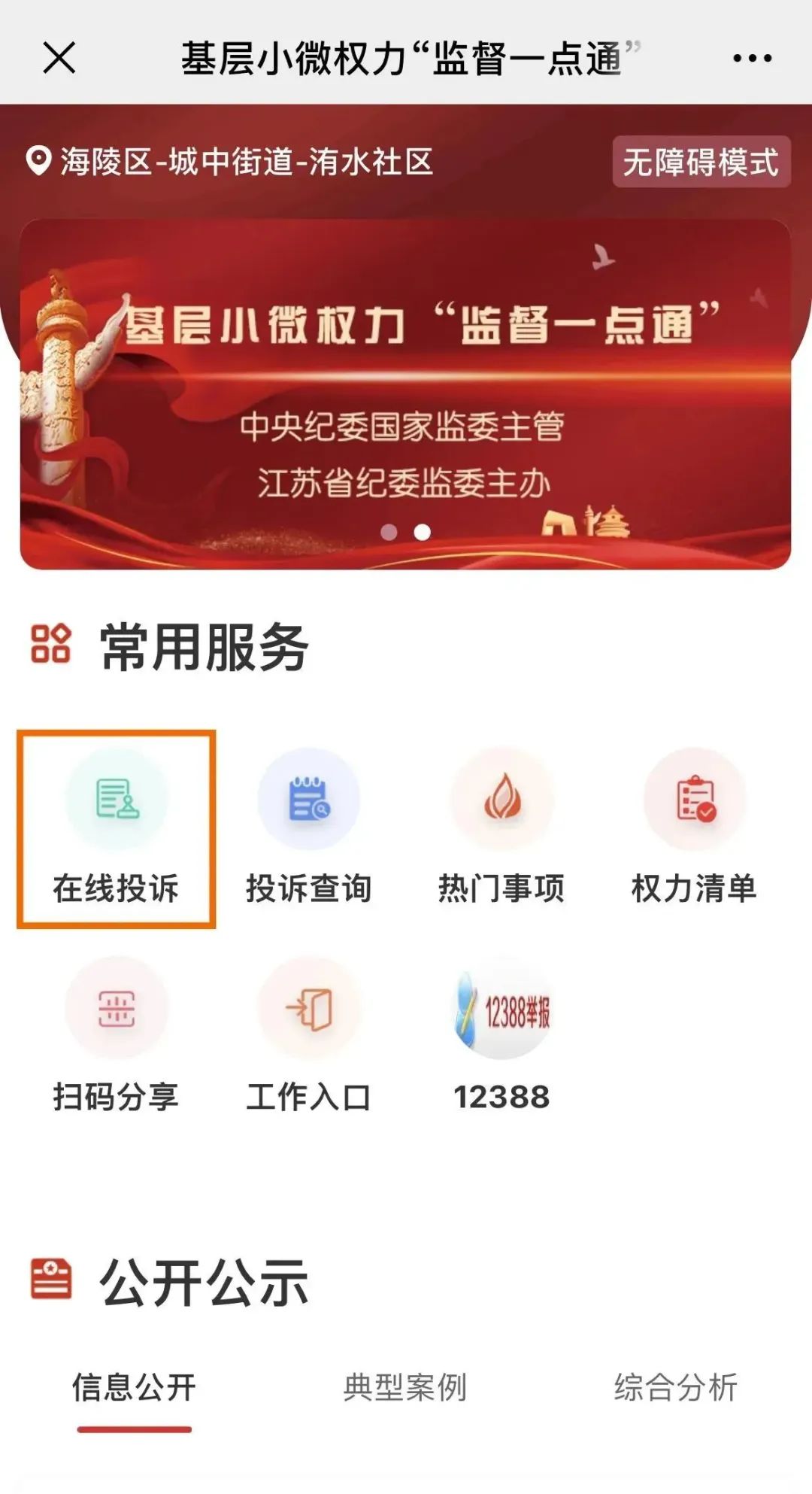Open 权力清单 power list
This screenshot has height=1494, width=812.
[x=694, y=828]
